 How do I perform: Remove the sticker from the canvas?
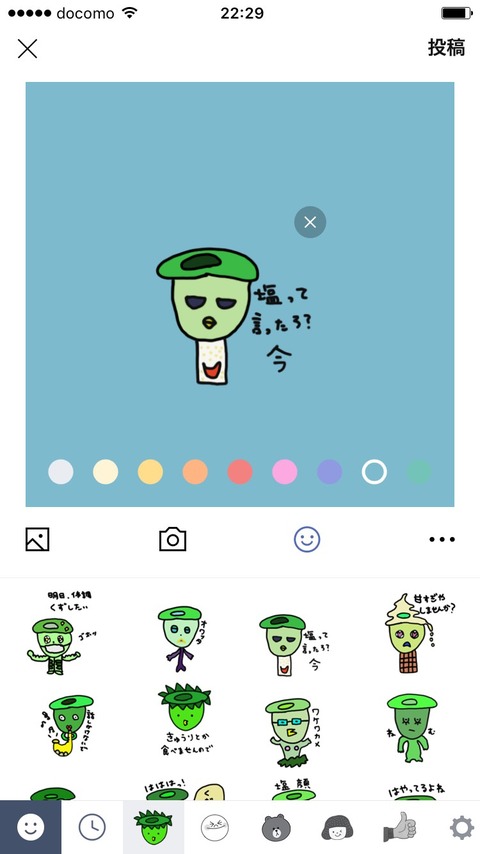310,222
